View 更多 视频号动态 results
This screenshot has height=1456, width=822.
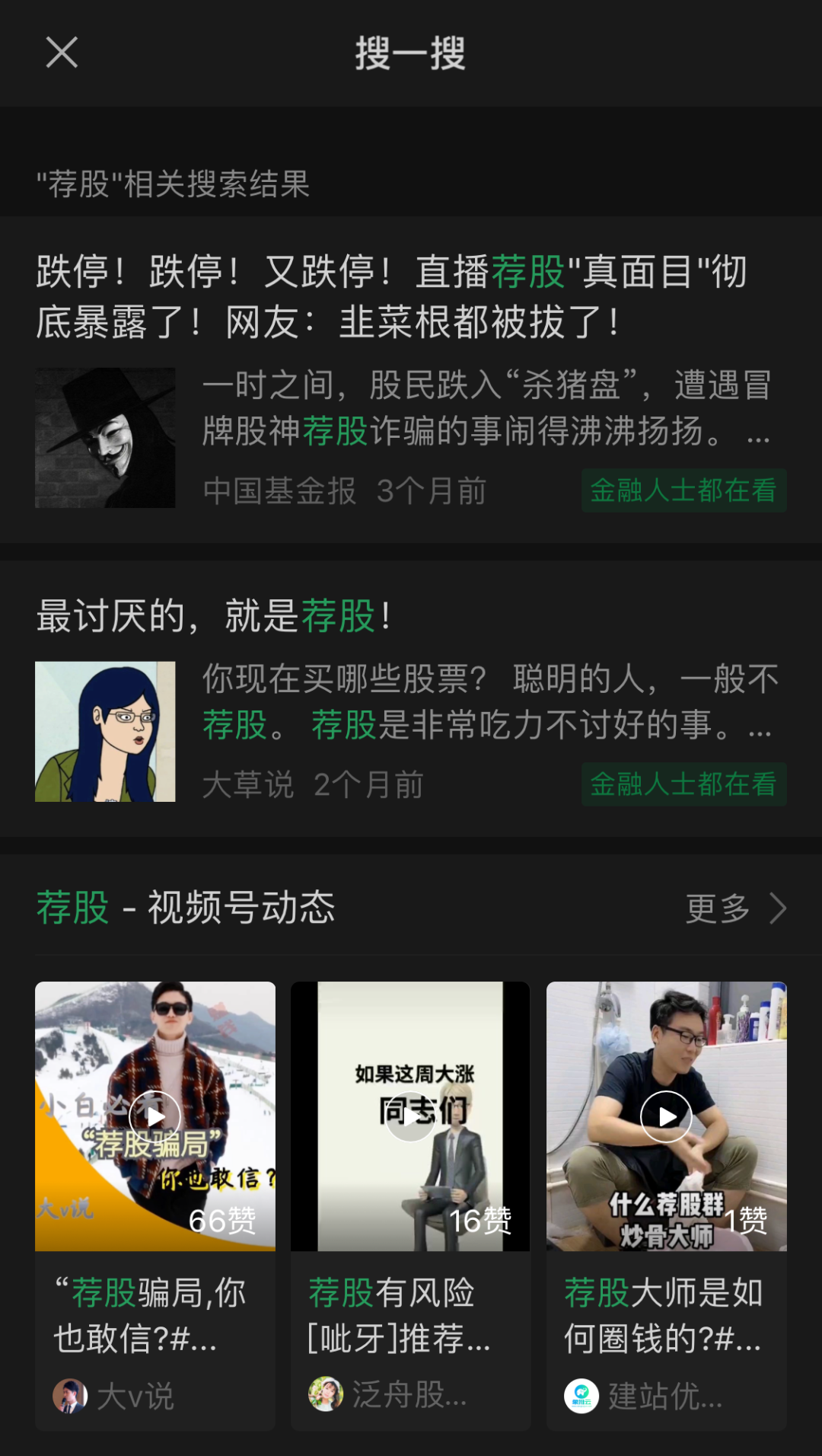pos(734,908)
